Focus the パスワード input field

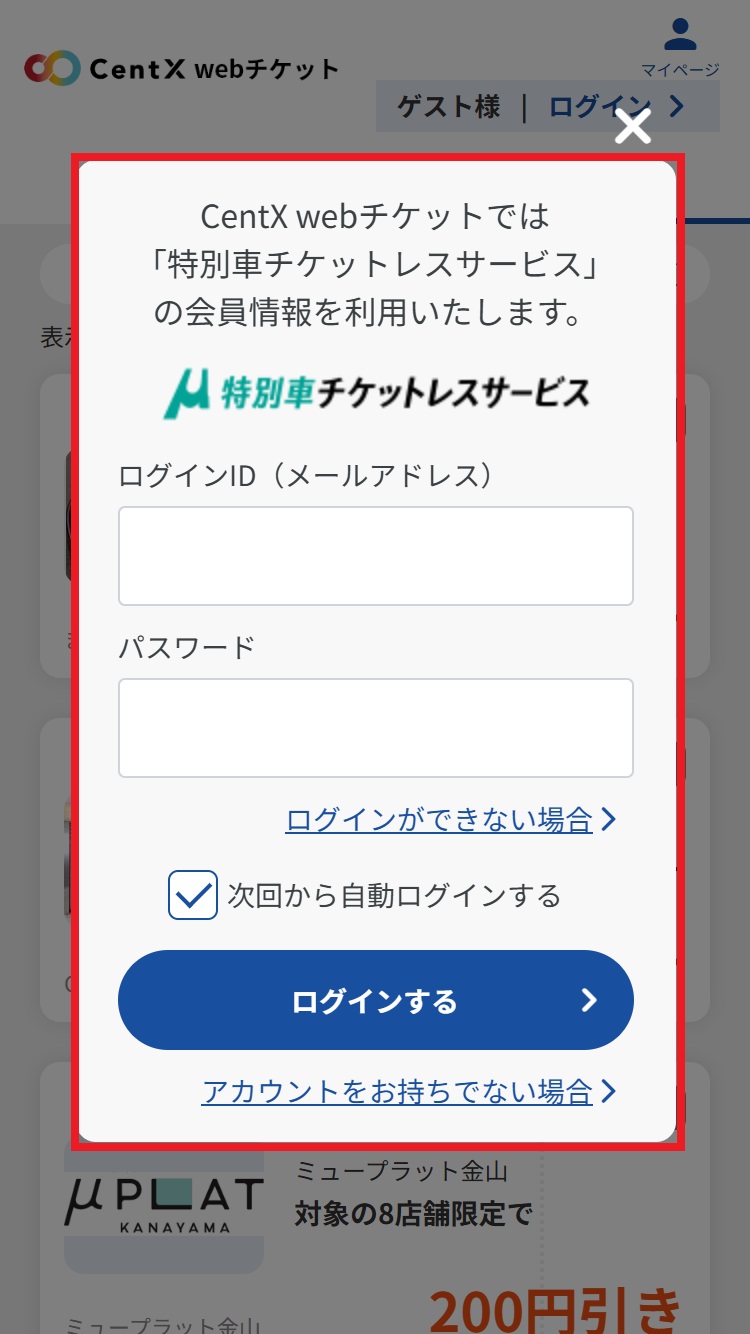(x=375, y=728)
